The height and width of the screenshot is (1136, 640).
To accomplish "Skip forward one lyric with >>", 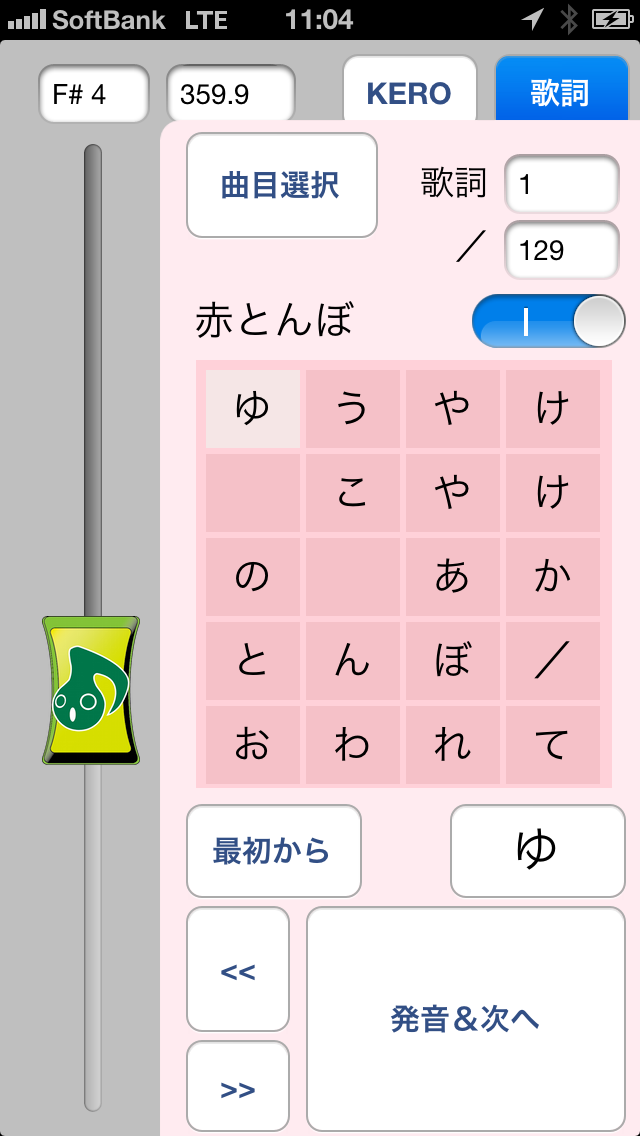I will pos(238,1088).
